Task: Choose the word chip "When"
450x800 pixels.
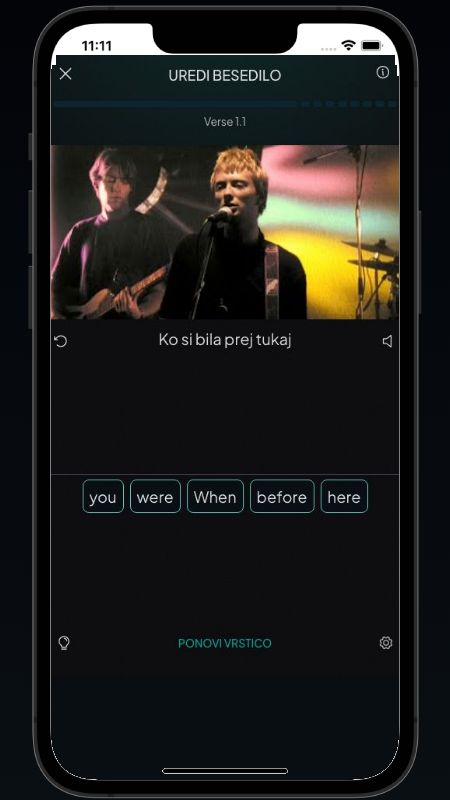Action: (215, 496)
